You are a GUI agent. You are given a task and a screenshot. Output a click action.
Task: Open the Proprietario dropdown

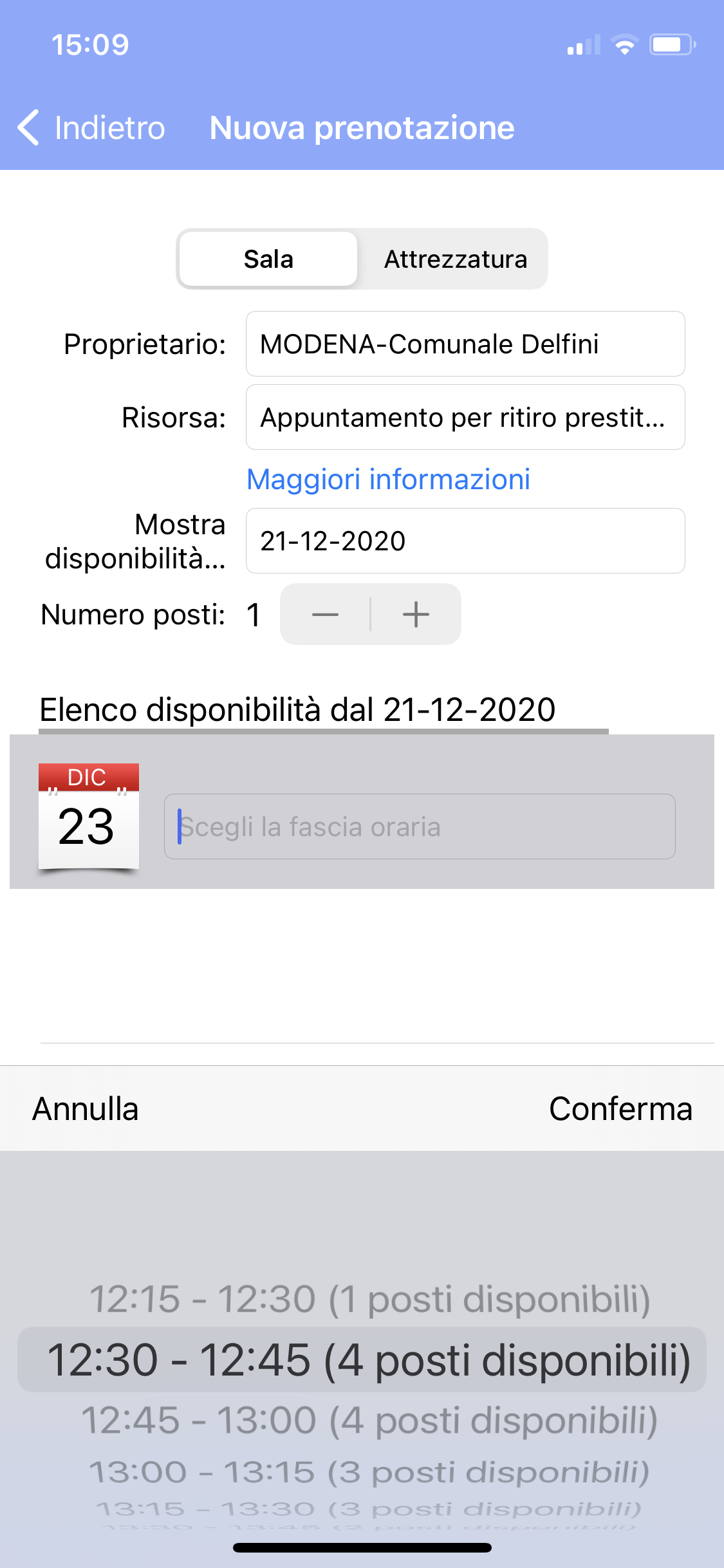(465, 344)
